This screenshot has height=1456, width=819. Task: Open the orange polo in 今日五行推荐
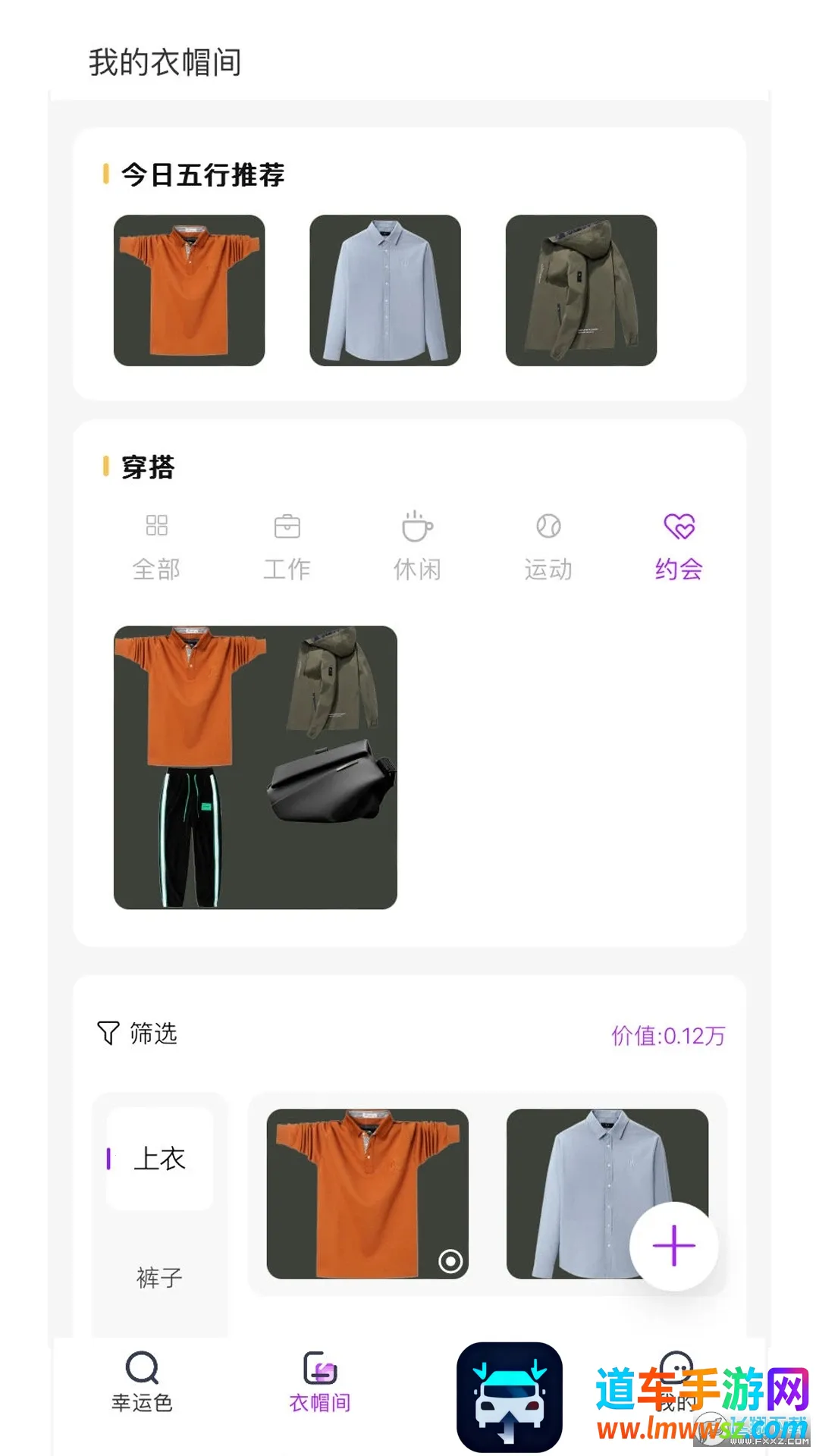[189, 290]
